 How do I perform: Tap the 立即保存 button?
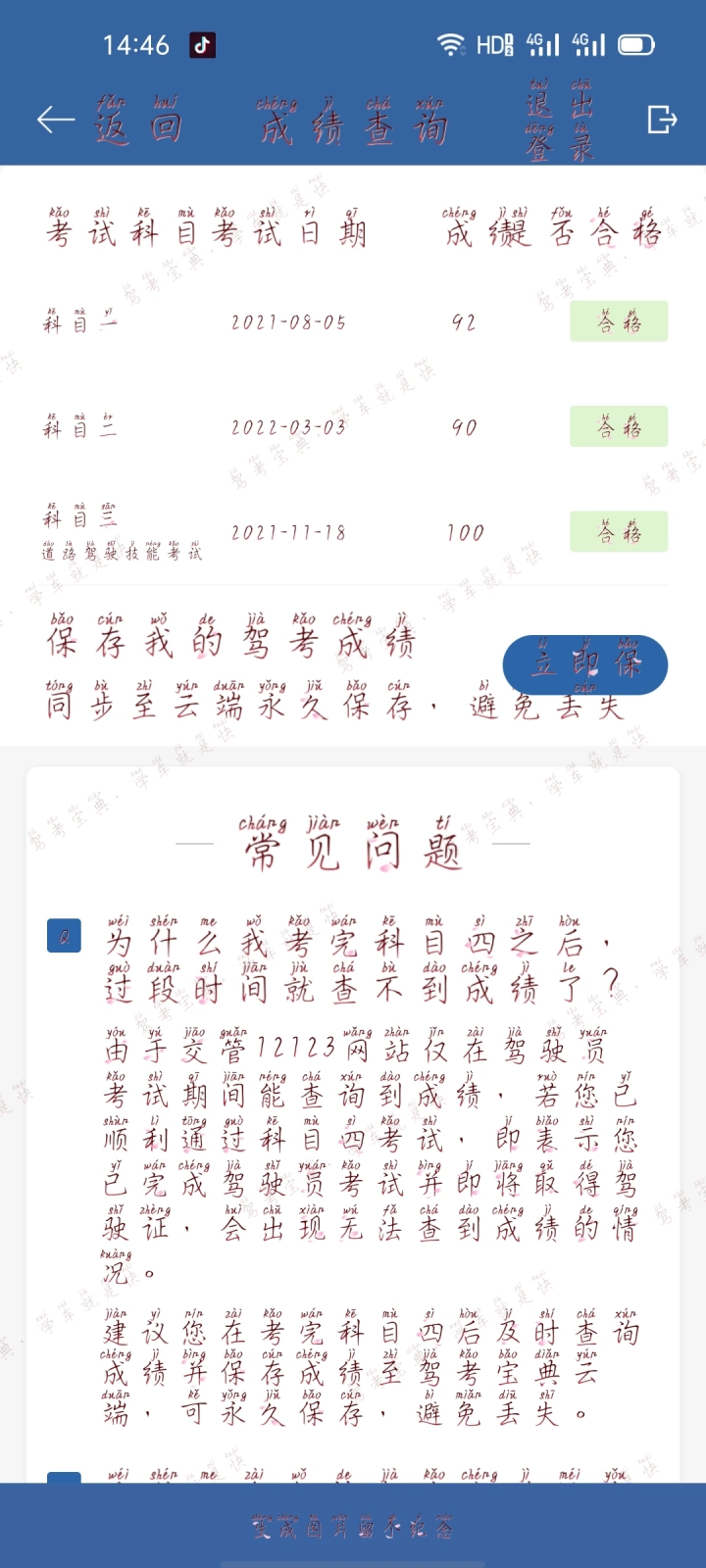pyautogui.click(x=585, y=665)
